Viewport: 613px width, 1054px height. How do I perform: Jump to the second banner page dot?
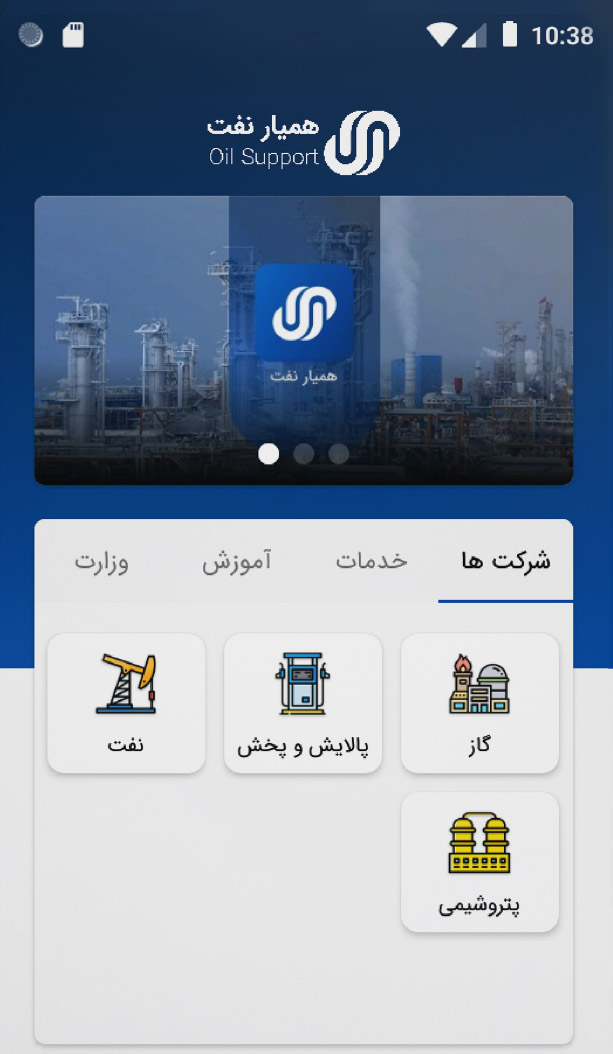click(x=304, y=454)
